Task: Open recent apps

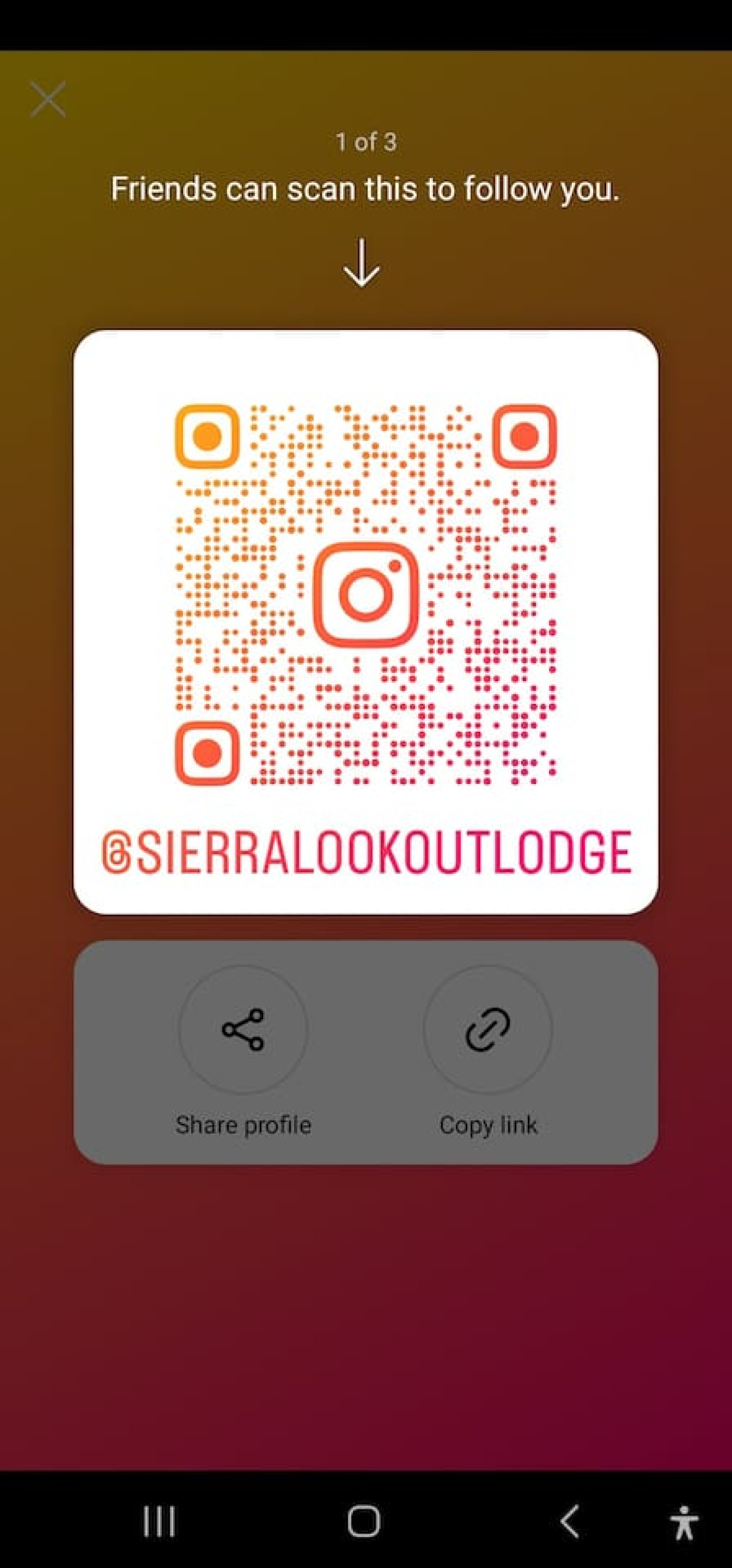Action: coord(160,1522)
